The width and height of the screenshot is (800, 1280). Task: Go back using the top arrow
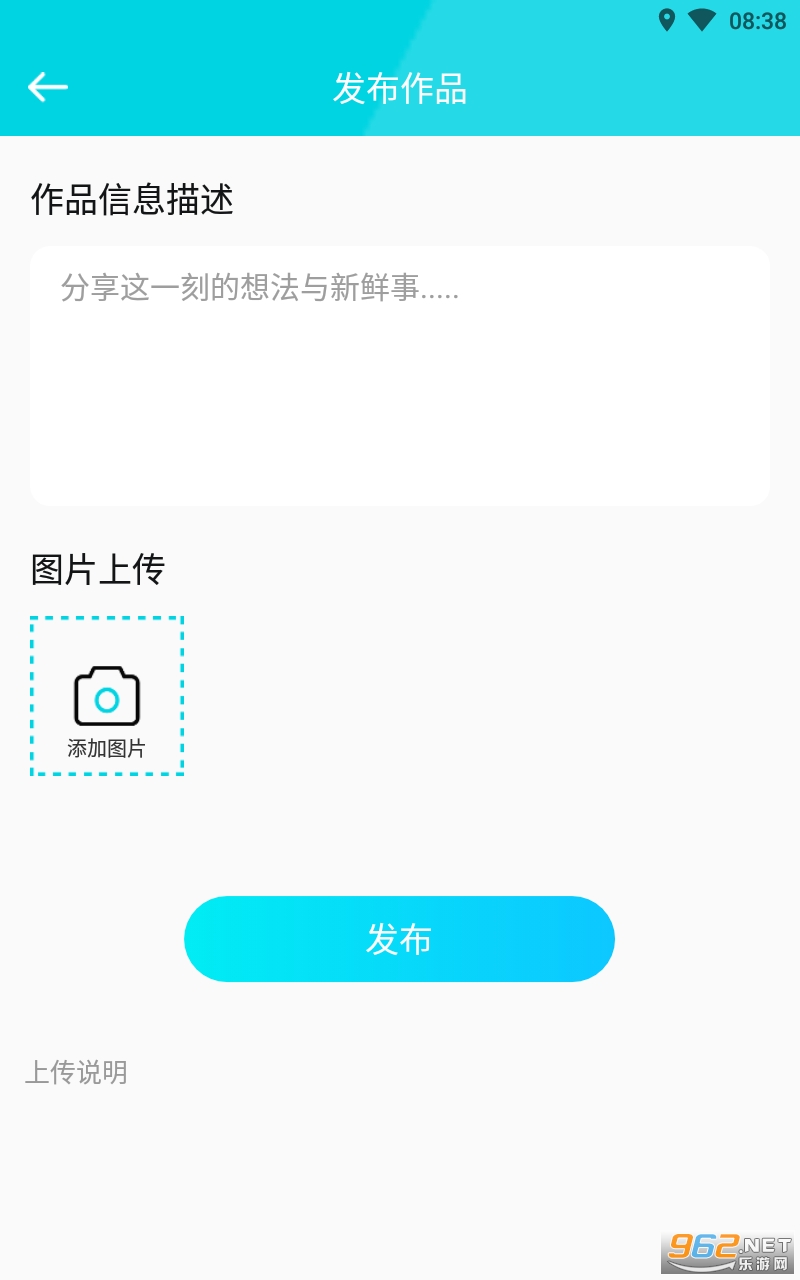click(47, 87)
